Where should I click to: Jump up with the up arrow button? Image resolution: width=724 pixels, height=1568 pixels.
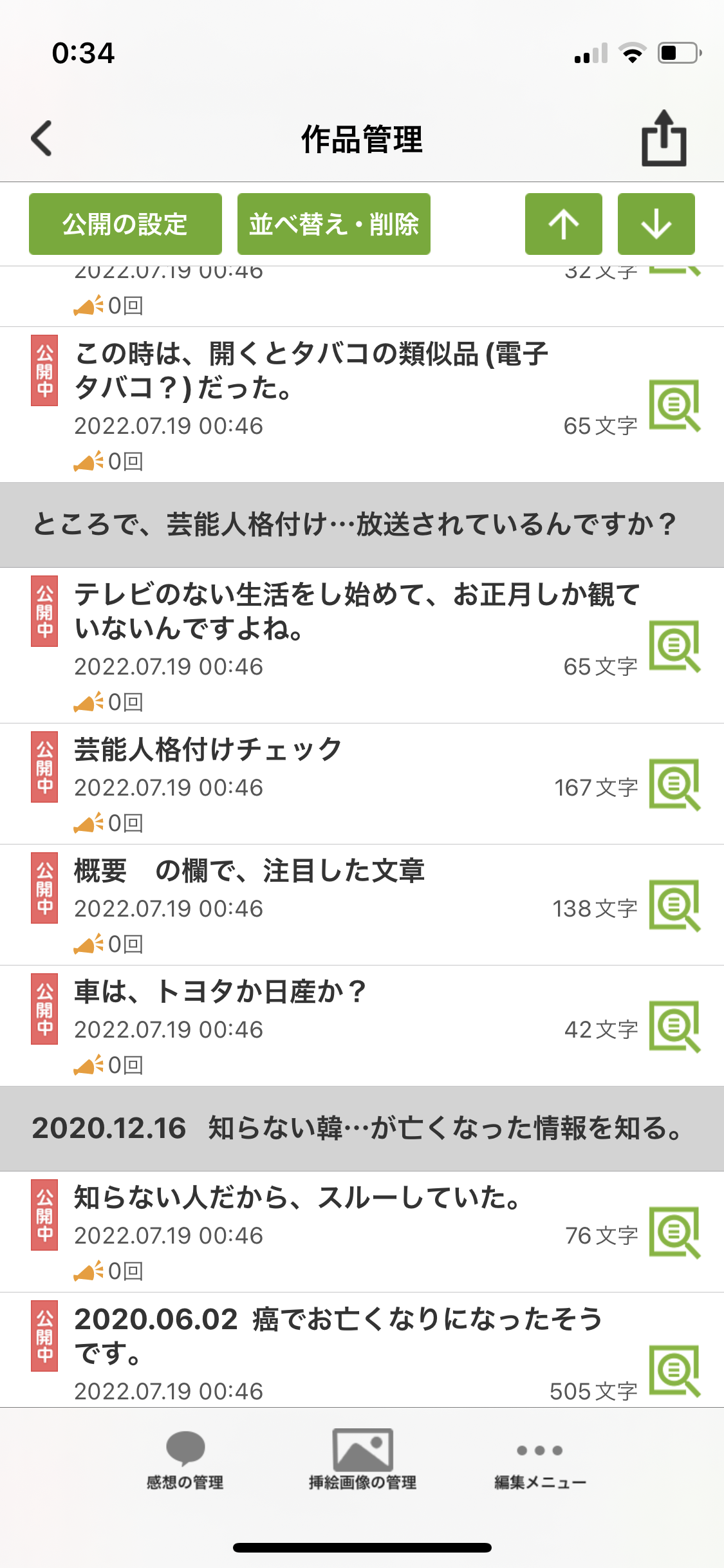click(563, 224)
